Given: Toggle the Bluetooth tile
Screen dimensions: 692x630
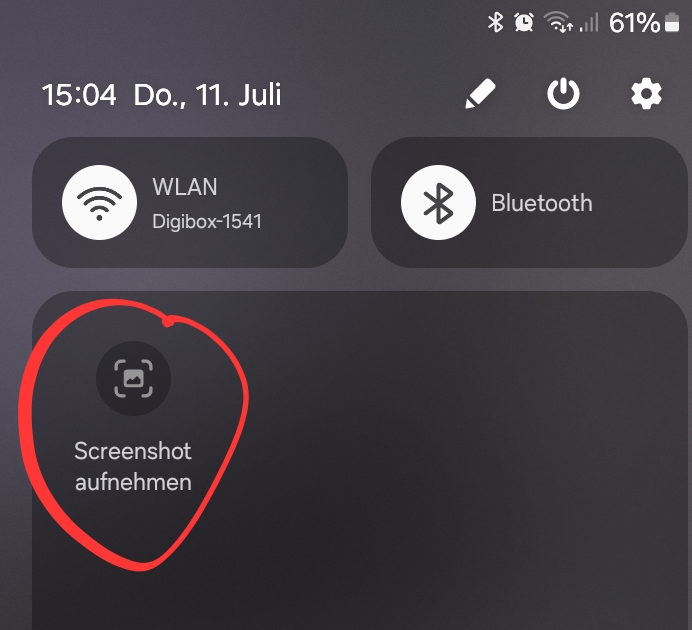Looking at the screenshot, I should [438, 203].
